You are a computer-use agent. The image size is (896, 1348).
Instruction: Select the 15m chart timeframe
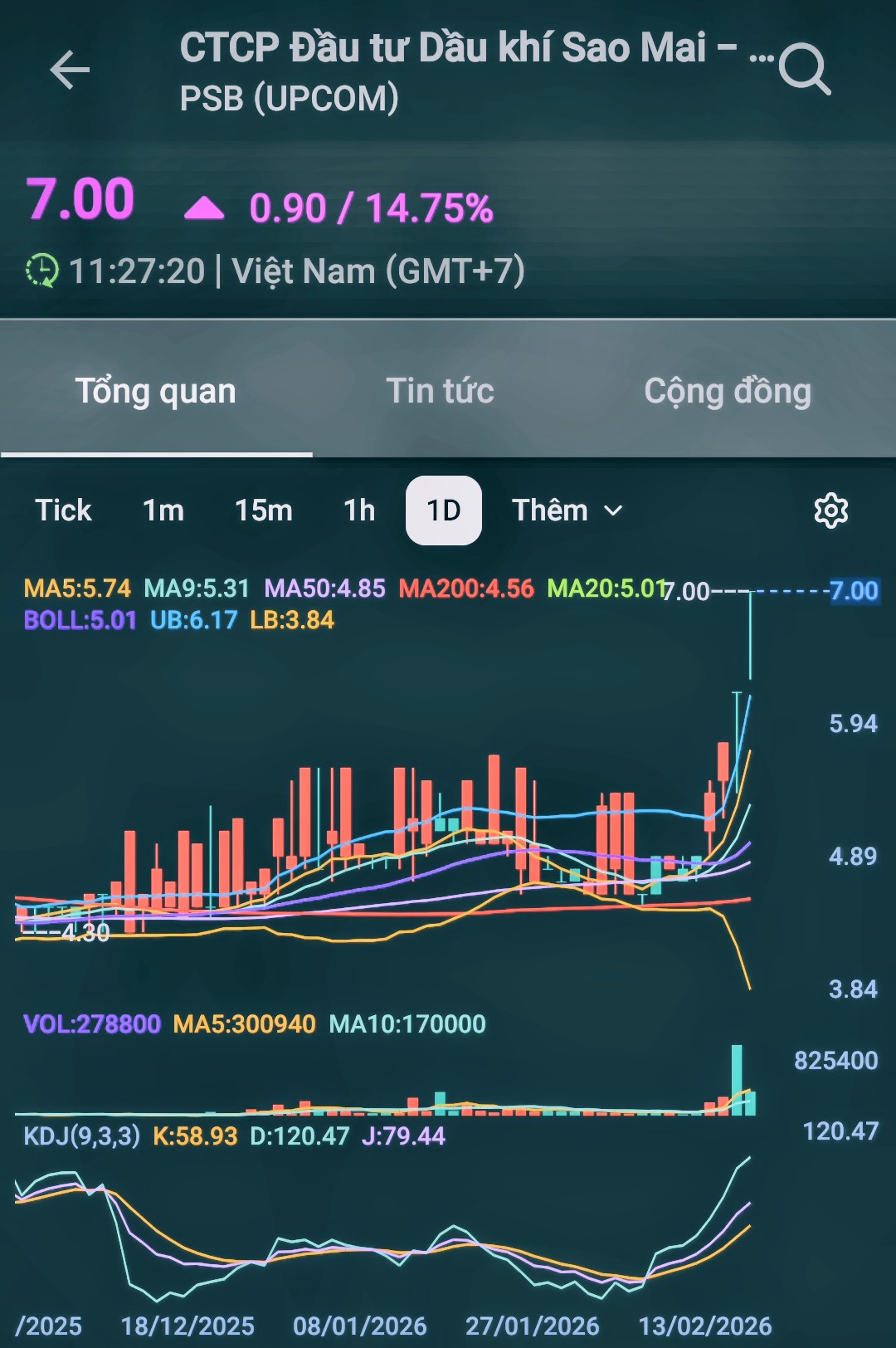264,510
